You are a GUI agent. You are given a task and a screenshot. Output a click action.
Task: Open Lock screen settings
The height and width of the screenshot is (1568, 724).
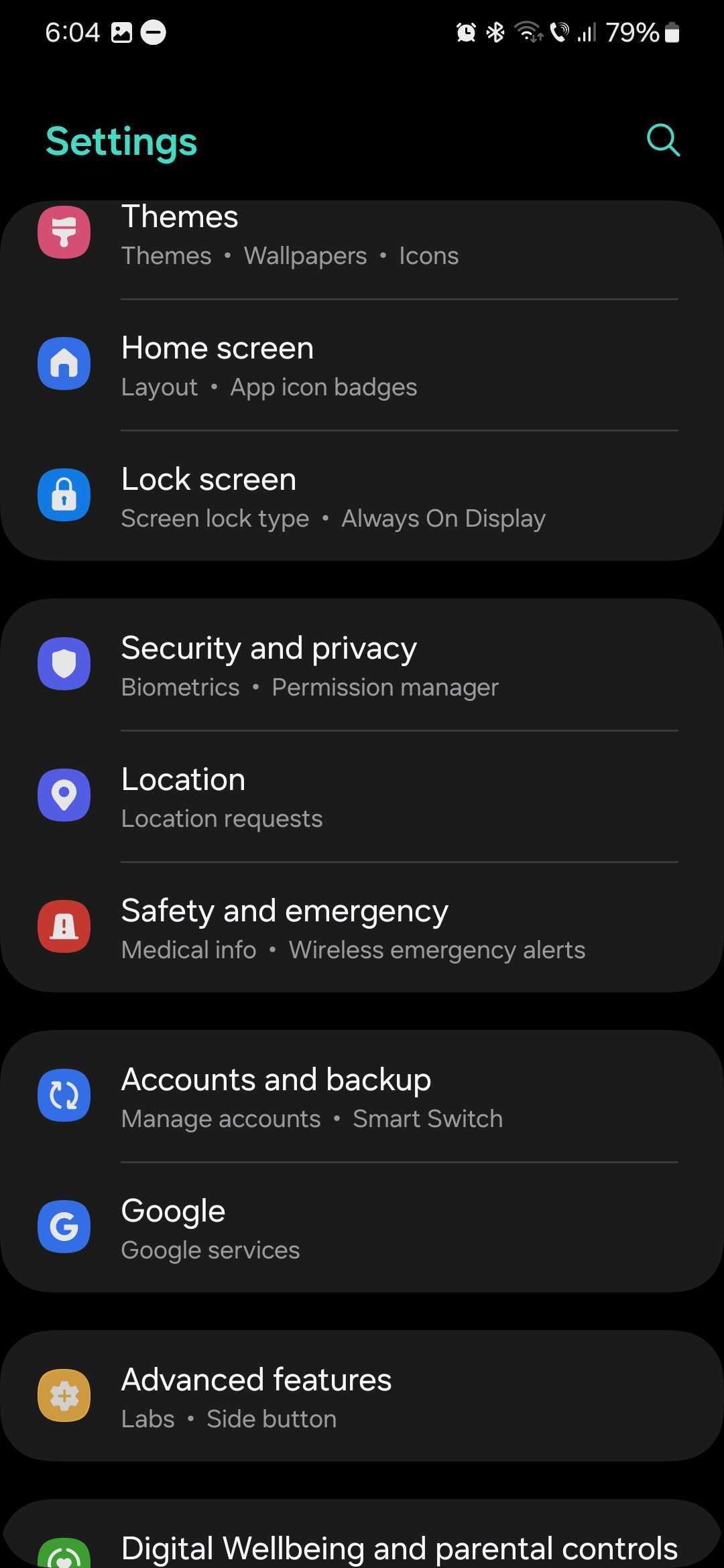(x=362, y=497)
